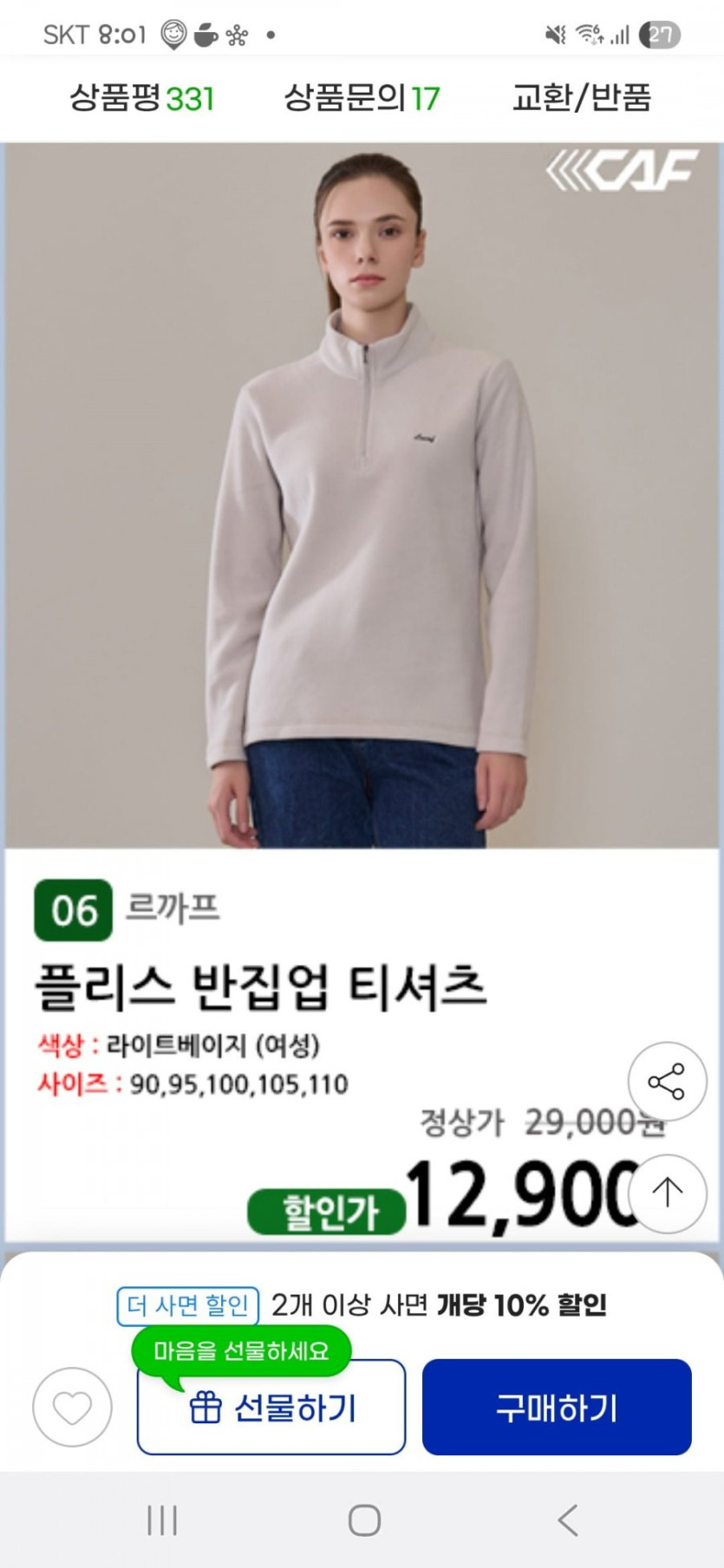Add this product to wishlist with heart

(72, 1407)
